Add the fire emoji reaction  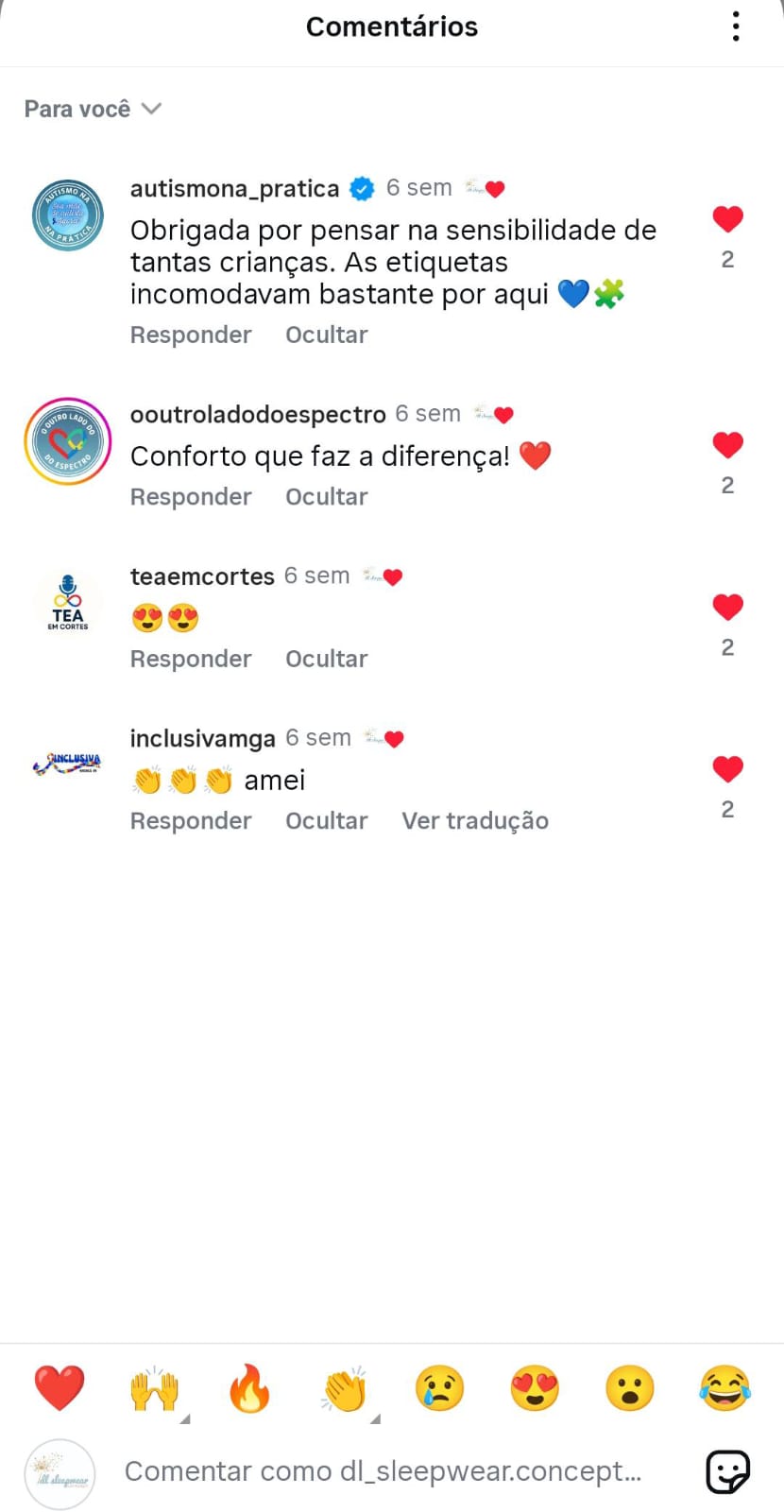[x=249, y=1388]
